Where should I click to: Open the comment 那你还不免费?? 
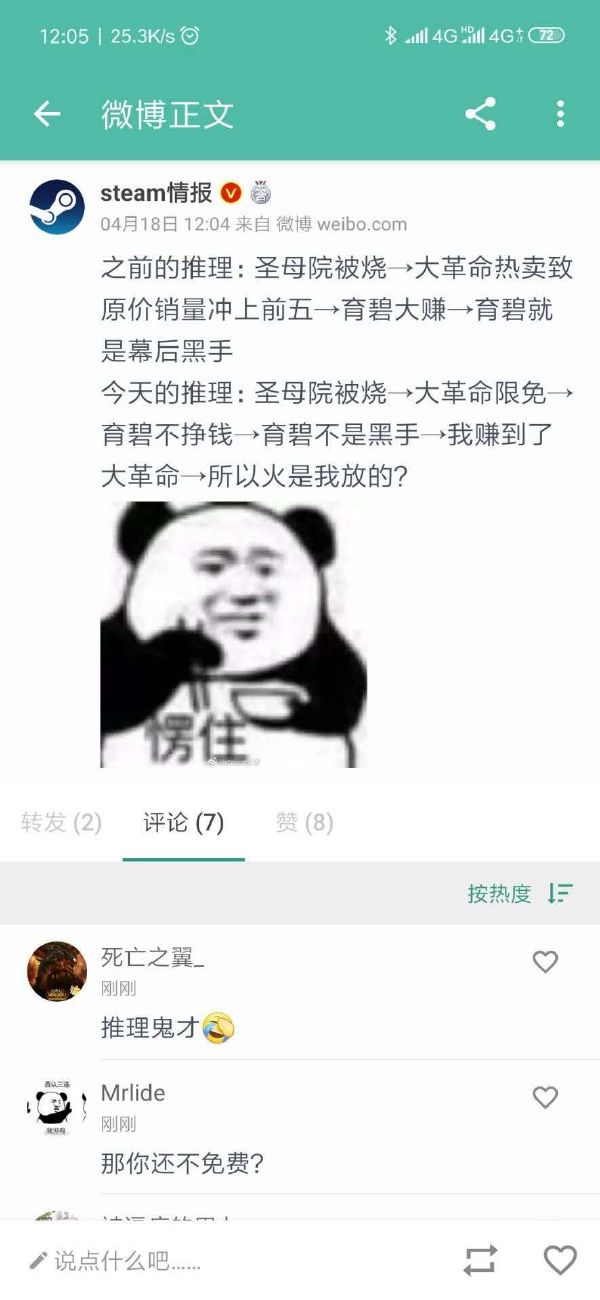click(182, 1163)
